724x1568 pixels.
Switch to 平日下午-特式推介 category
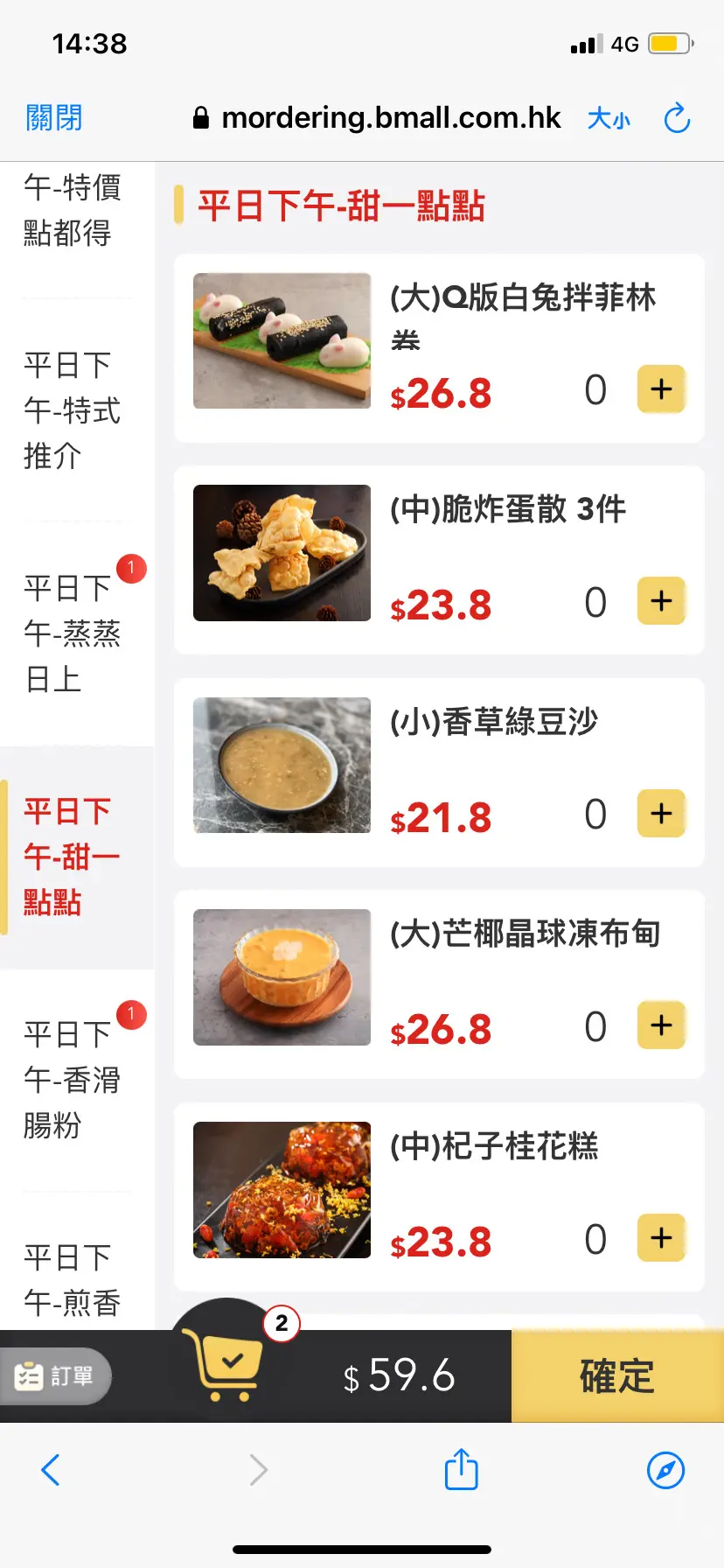(72, 409)
